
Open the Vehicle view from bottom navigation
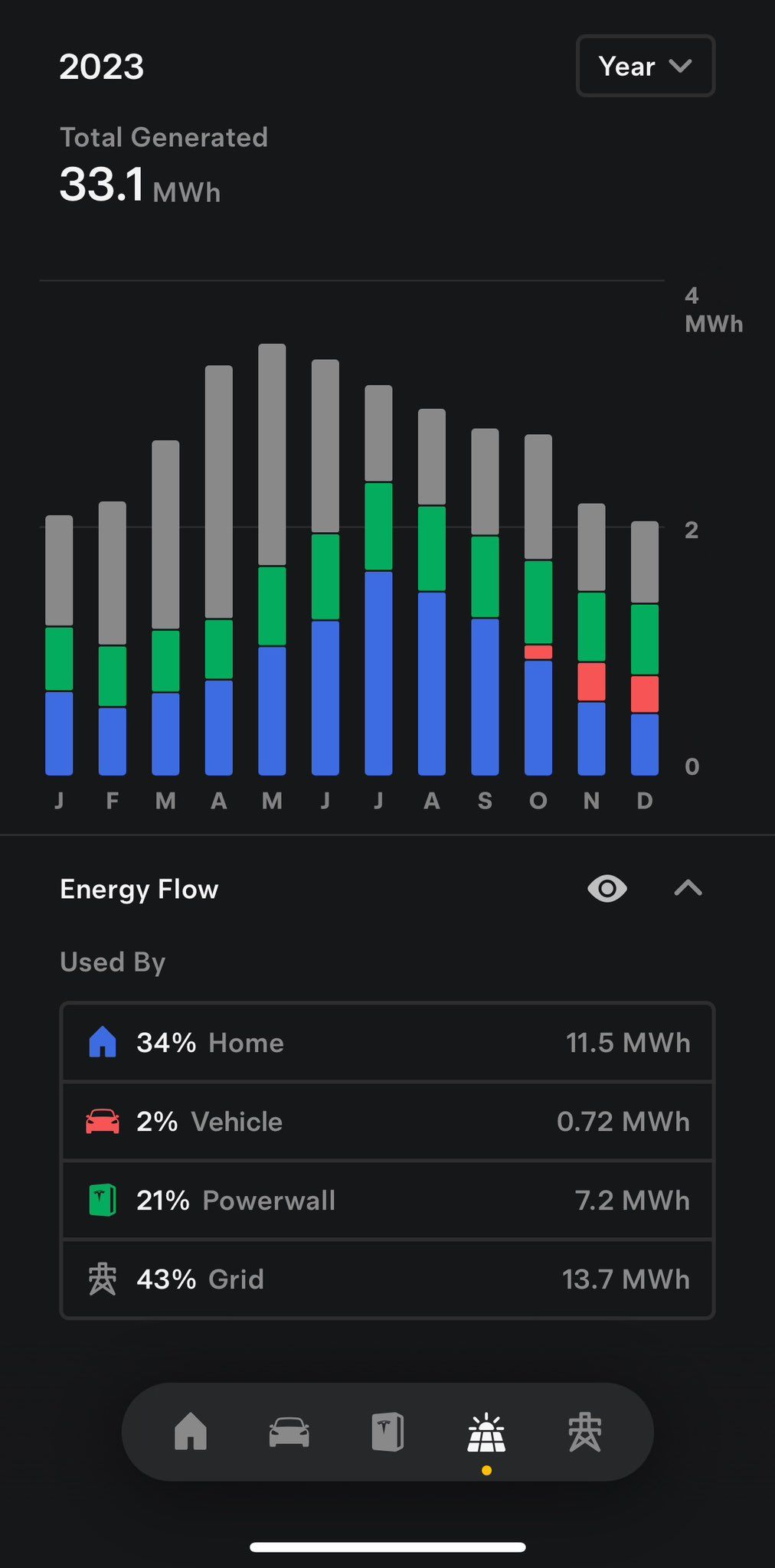288,1433
